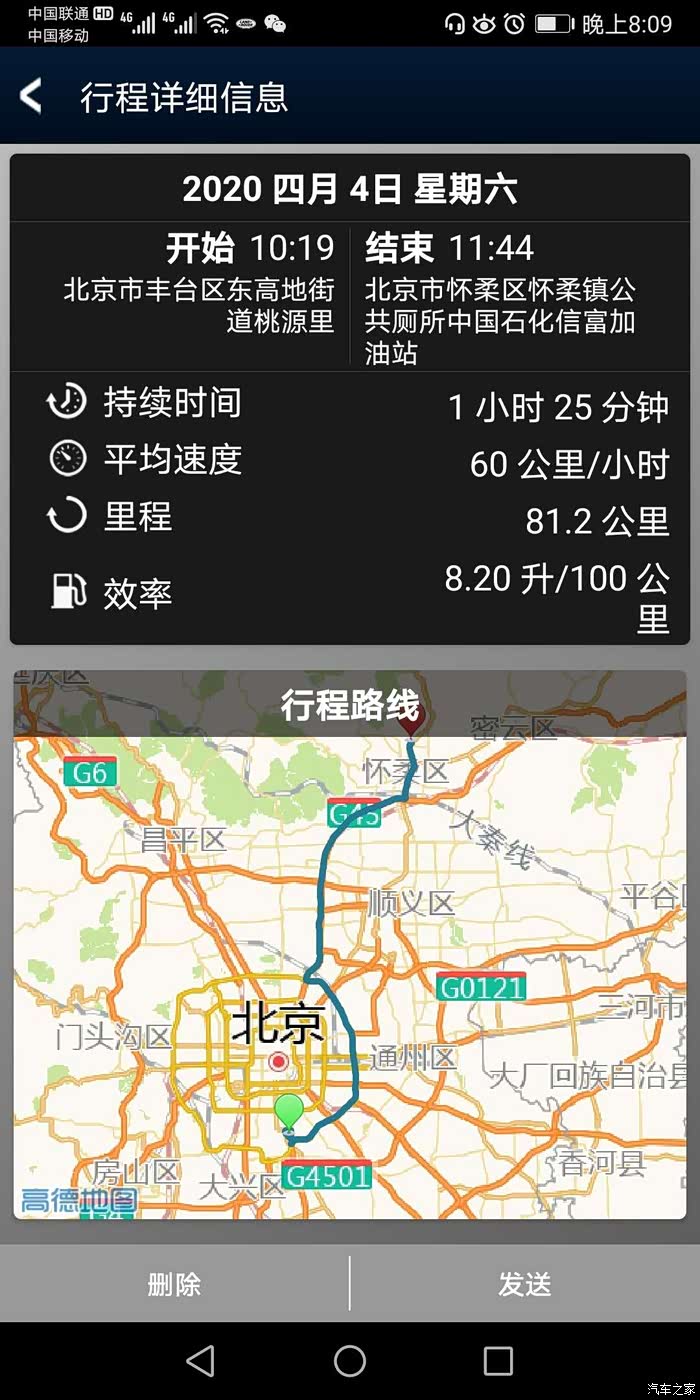The height and width of the screenshot is (1400, 700).
Task: Tap the 删除 button to delete this trip
Action: coord(174,1283)
